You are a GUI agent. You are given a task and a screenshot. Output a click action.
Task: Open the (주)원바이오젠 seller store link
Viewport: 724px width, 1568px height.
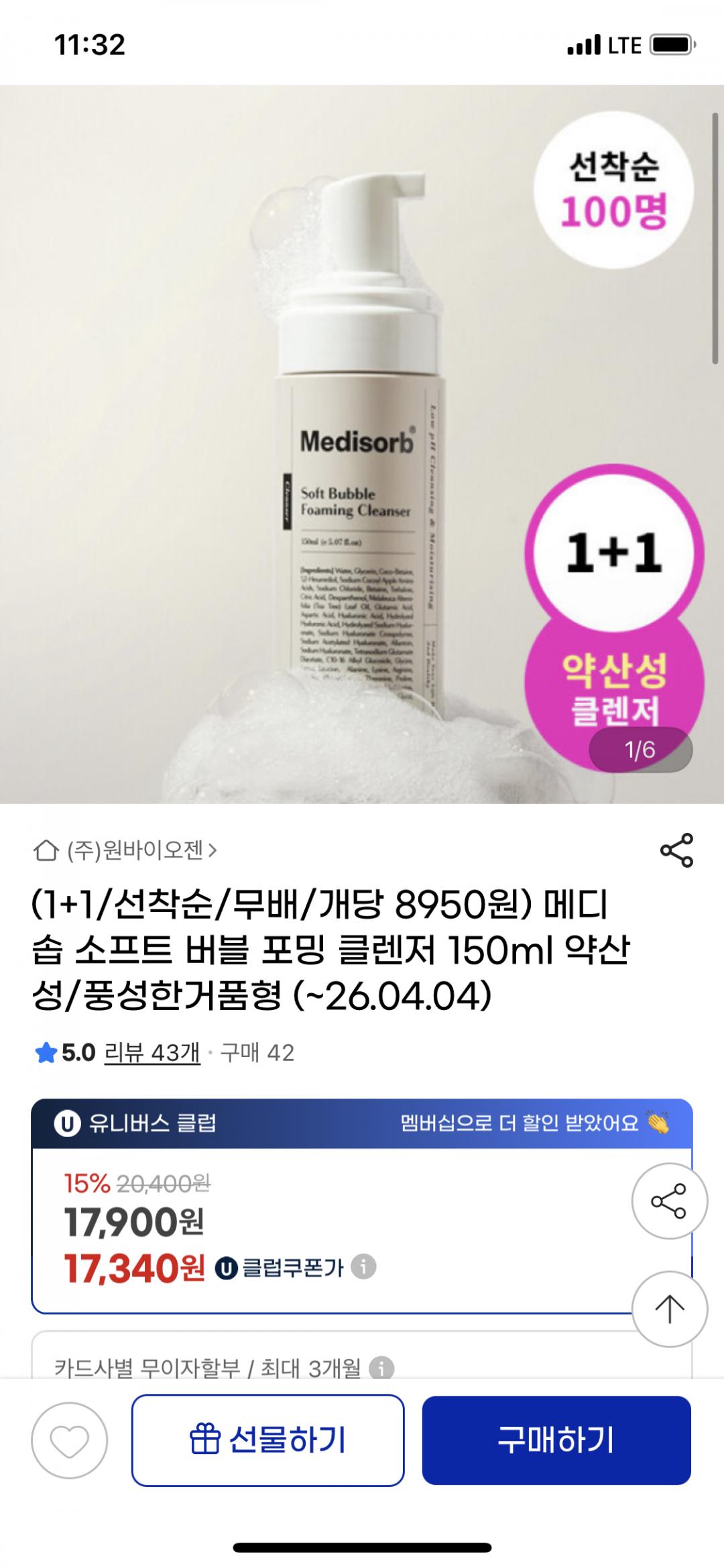click(x=126, y=850)
